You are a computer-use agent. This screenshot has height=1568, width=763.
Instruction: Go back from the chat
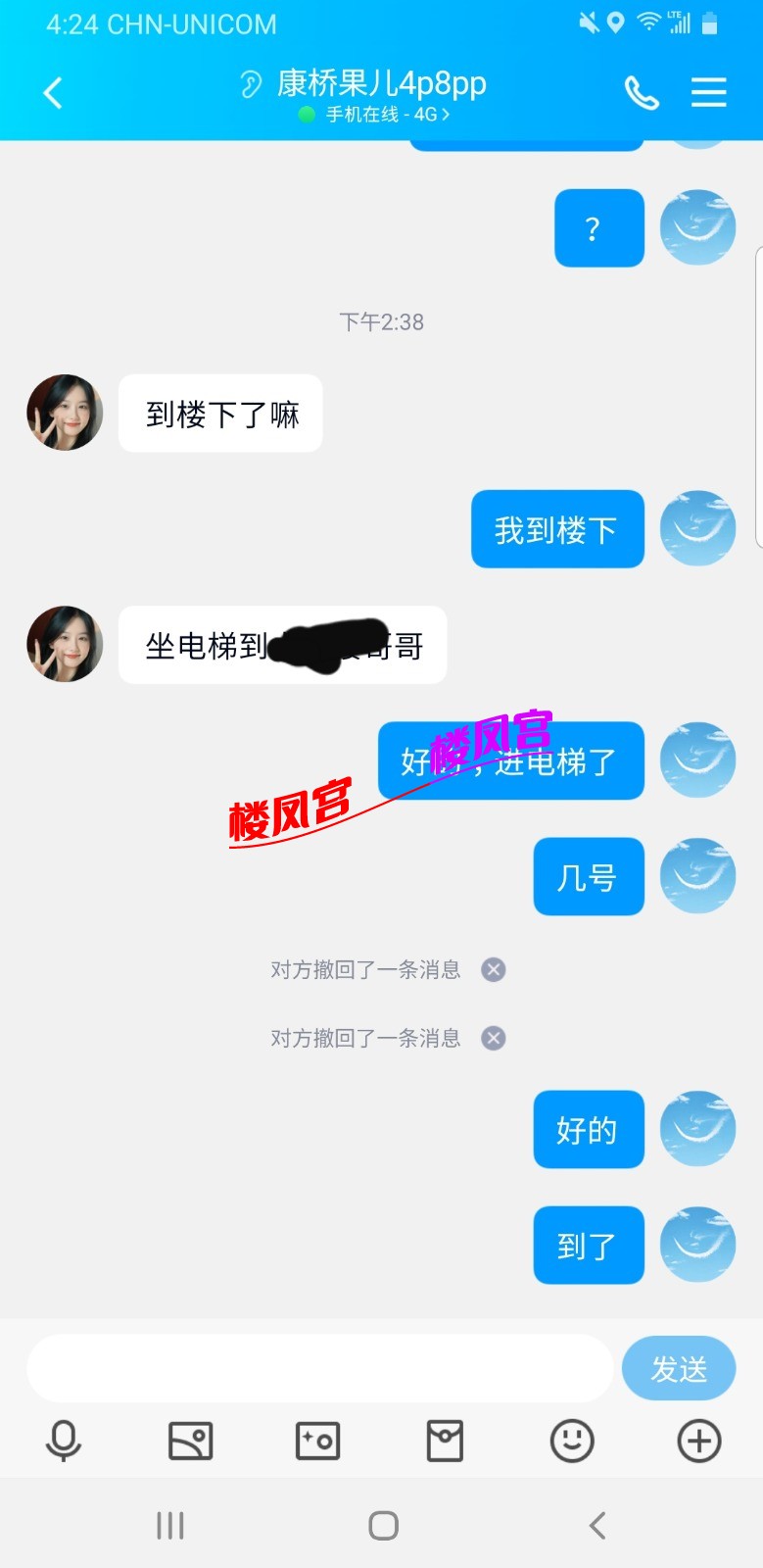pyautogui.click(x=53, y=94)
